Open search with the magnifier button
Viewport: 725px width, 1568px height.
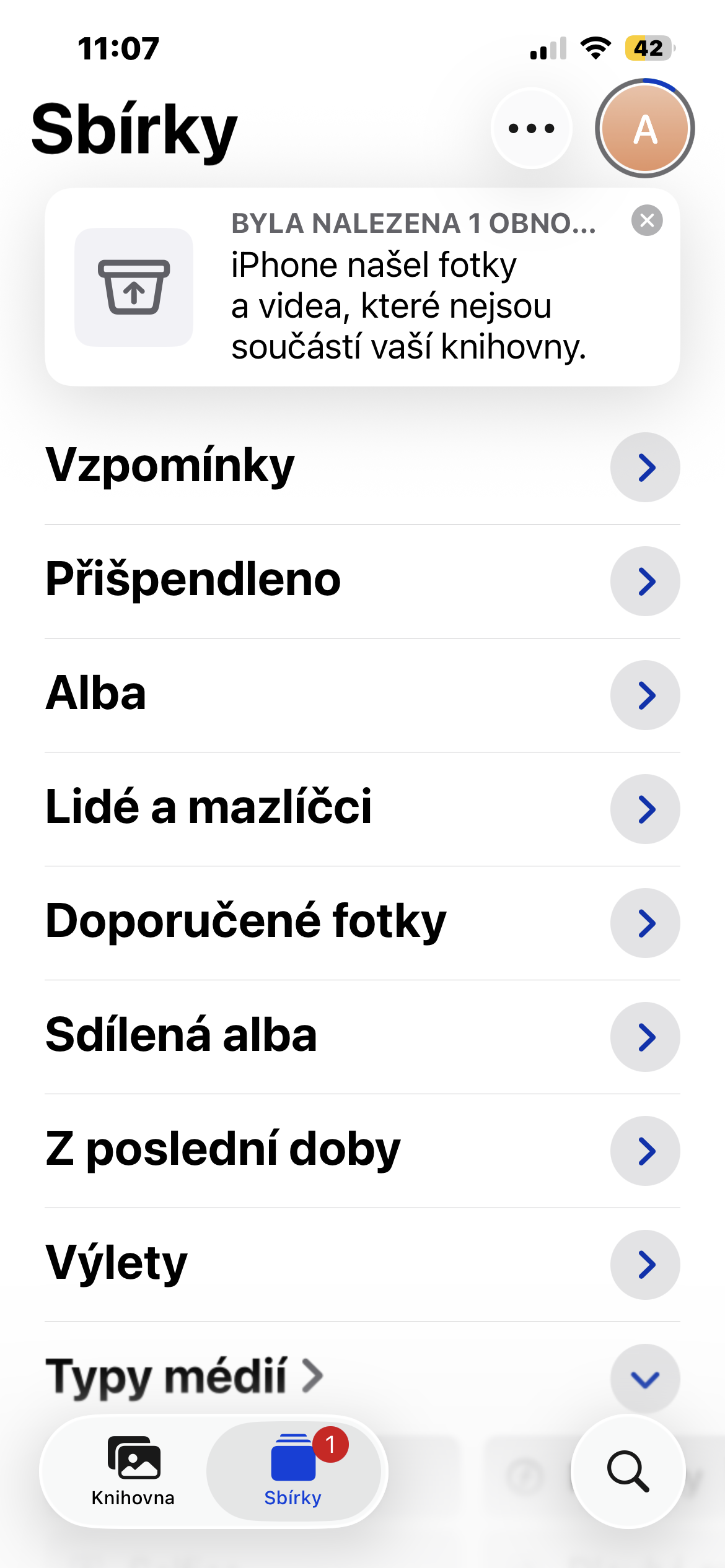coord(628,1471)
